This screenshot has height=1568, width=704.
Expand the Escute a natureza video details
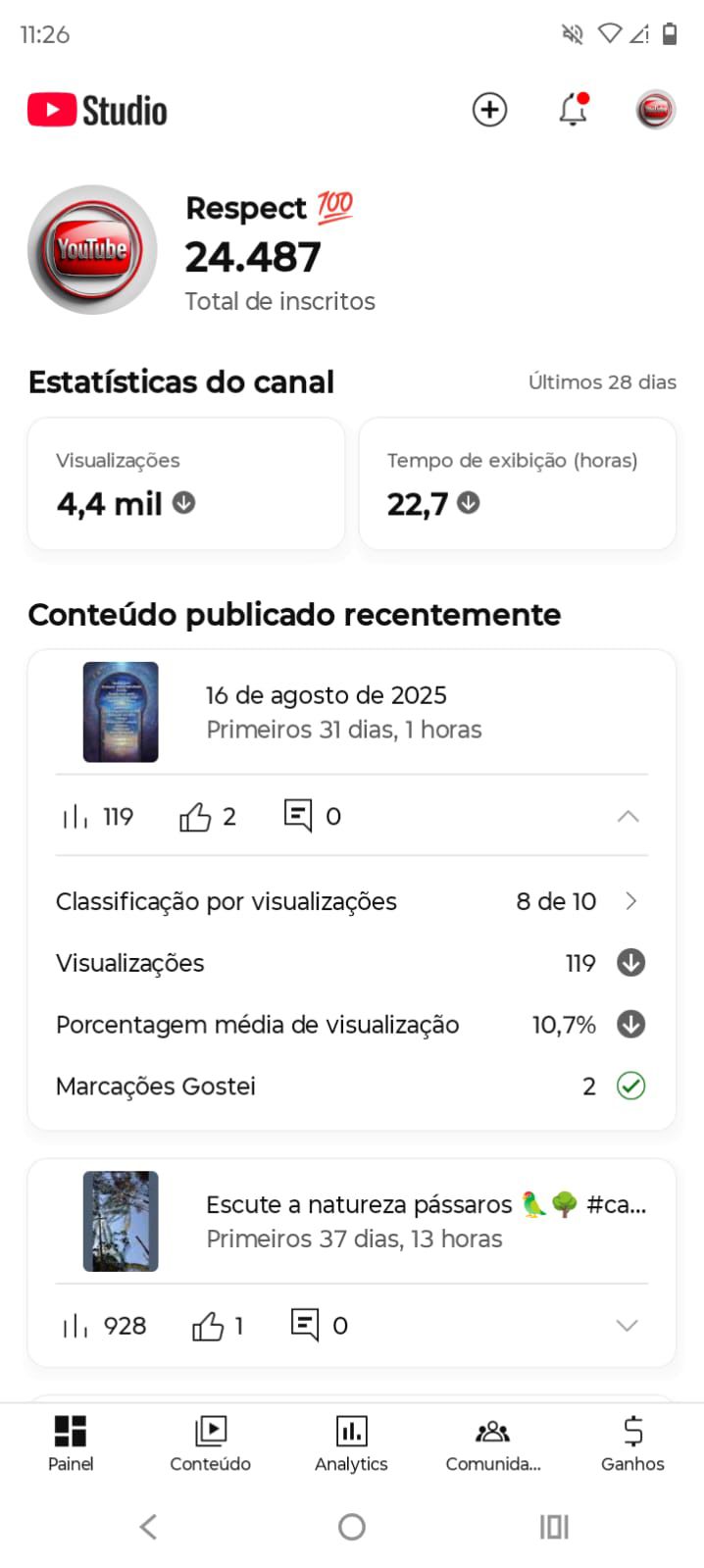(627, 1326)
